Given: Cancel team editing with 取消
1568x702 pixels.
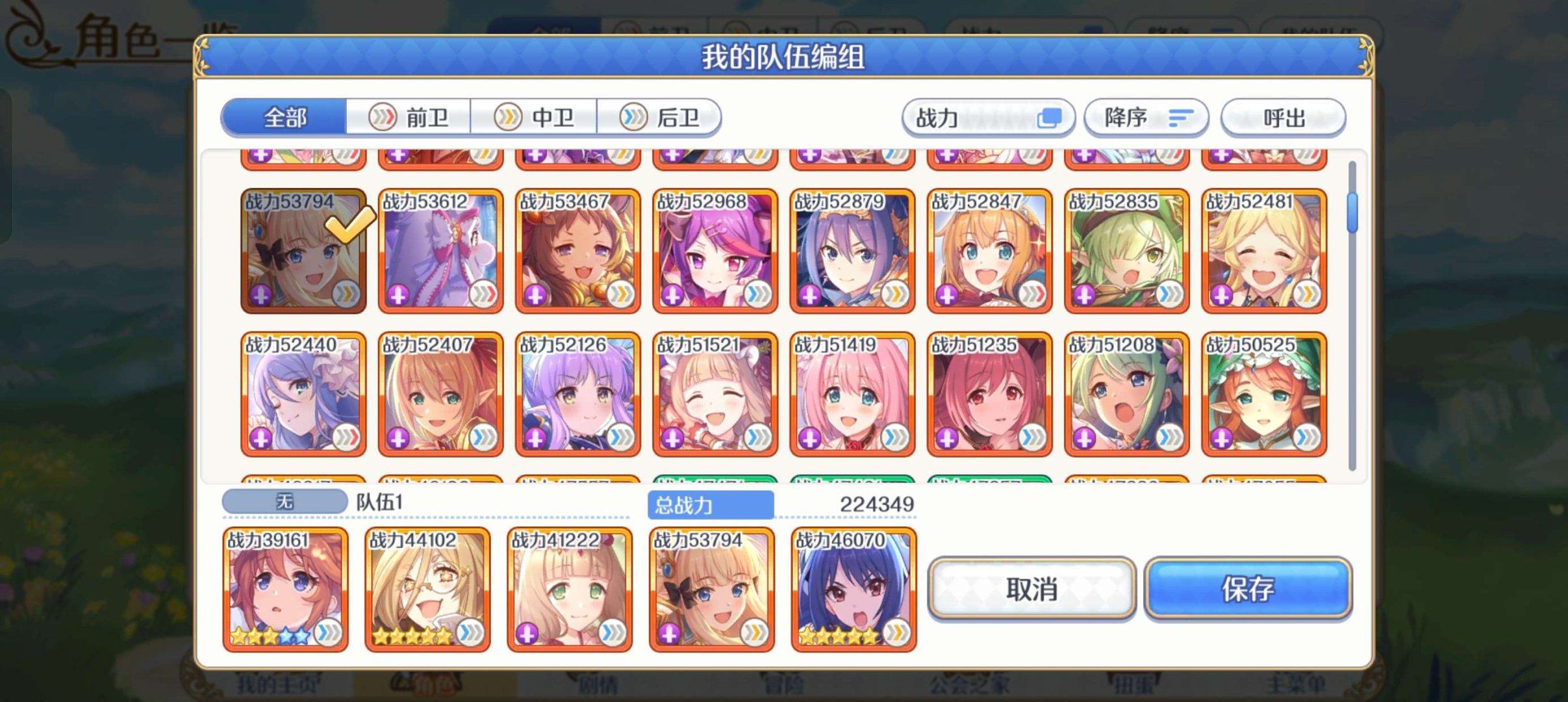Looking at the screenshot, I should point(1031,589).
